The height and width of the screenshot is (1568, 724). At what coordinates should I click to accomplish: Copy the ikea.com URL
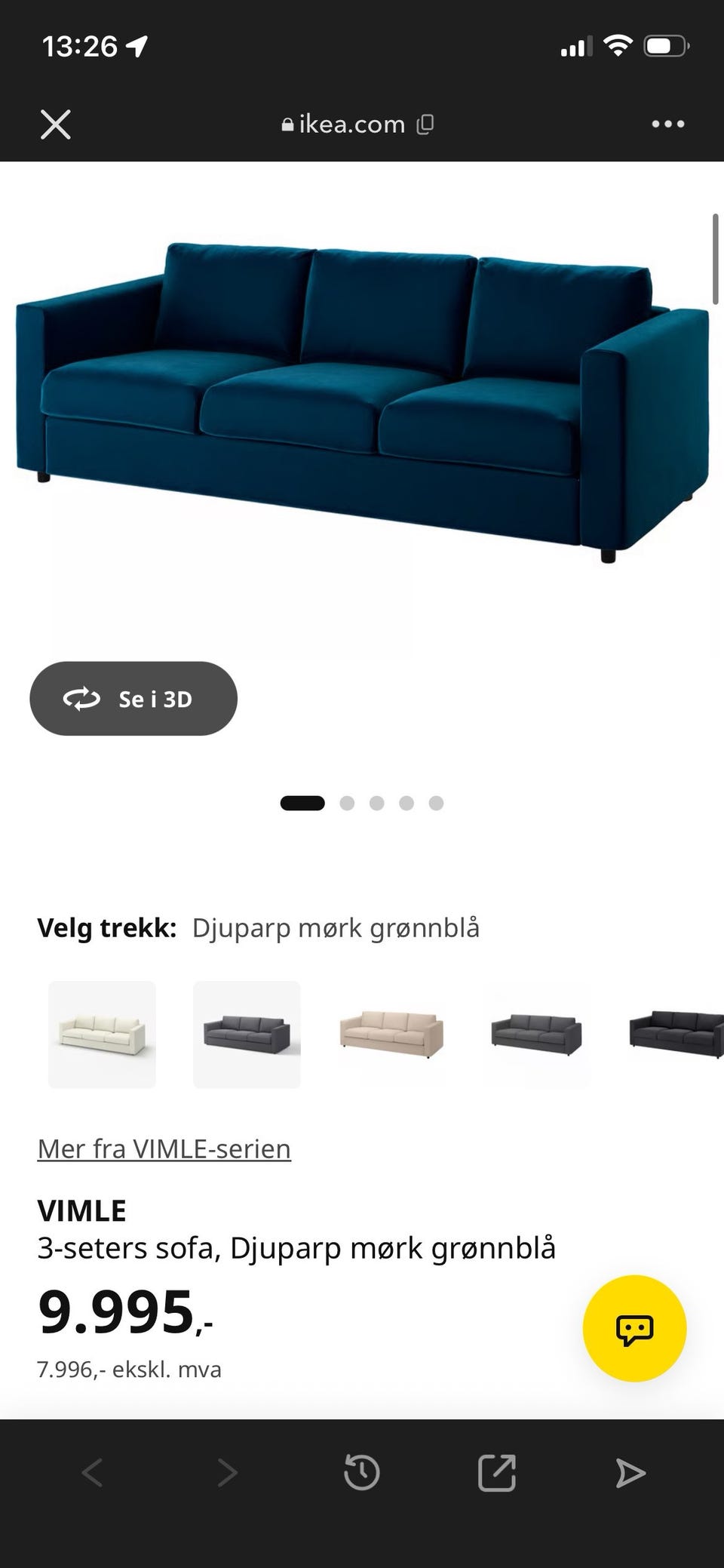pos(425,125)
